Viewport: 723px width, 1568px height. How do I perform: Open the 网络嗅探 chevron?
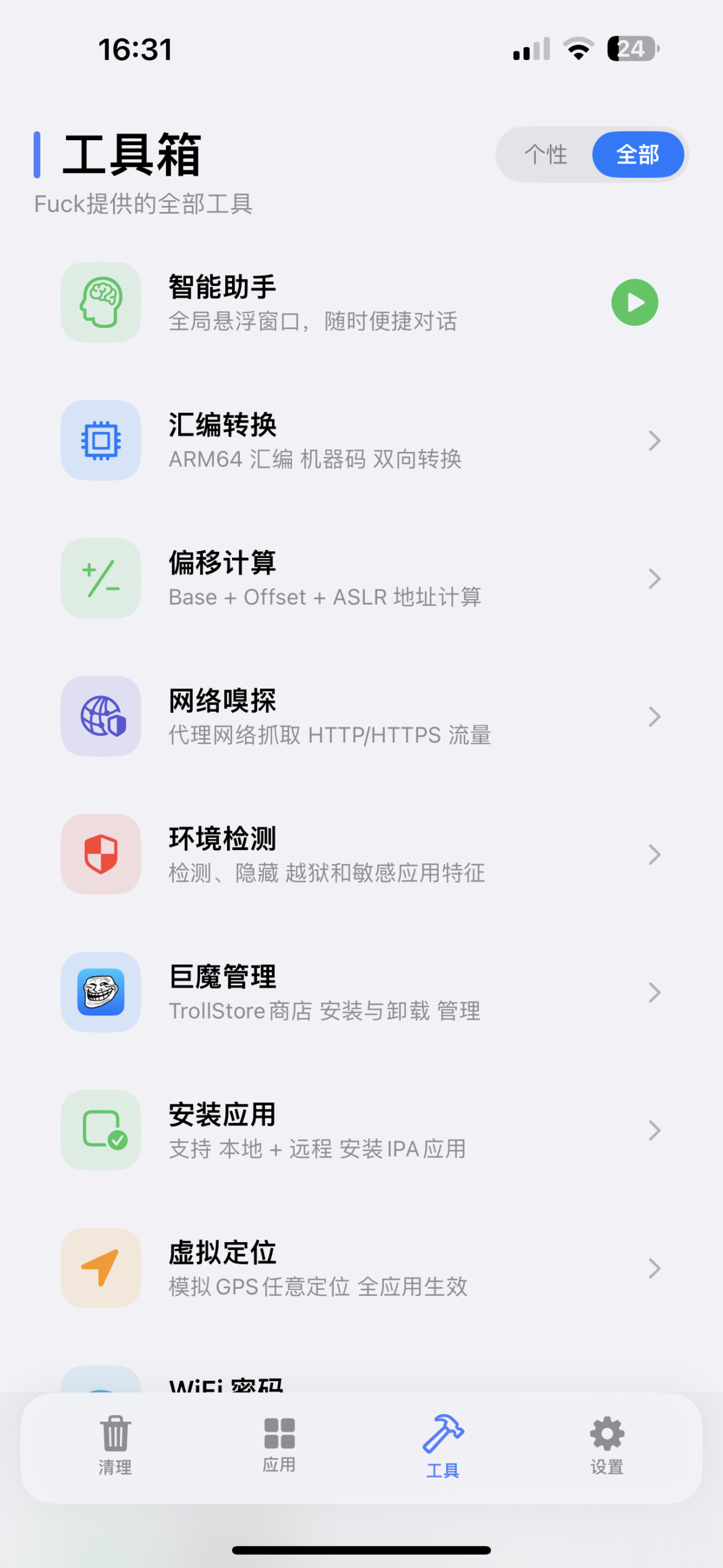point(654,717)
